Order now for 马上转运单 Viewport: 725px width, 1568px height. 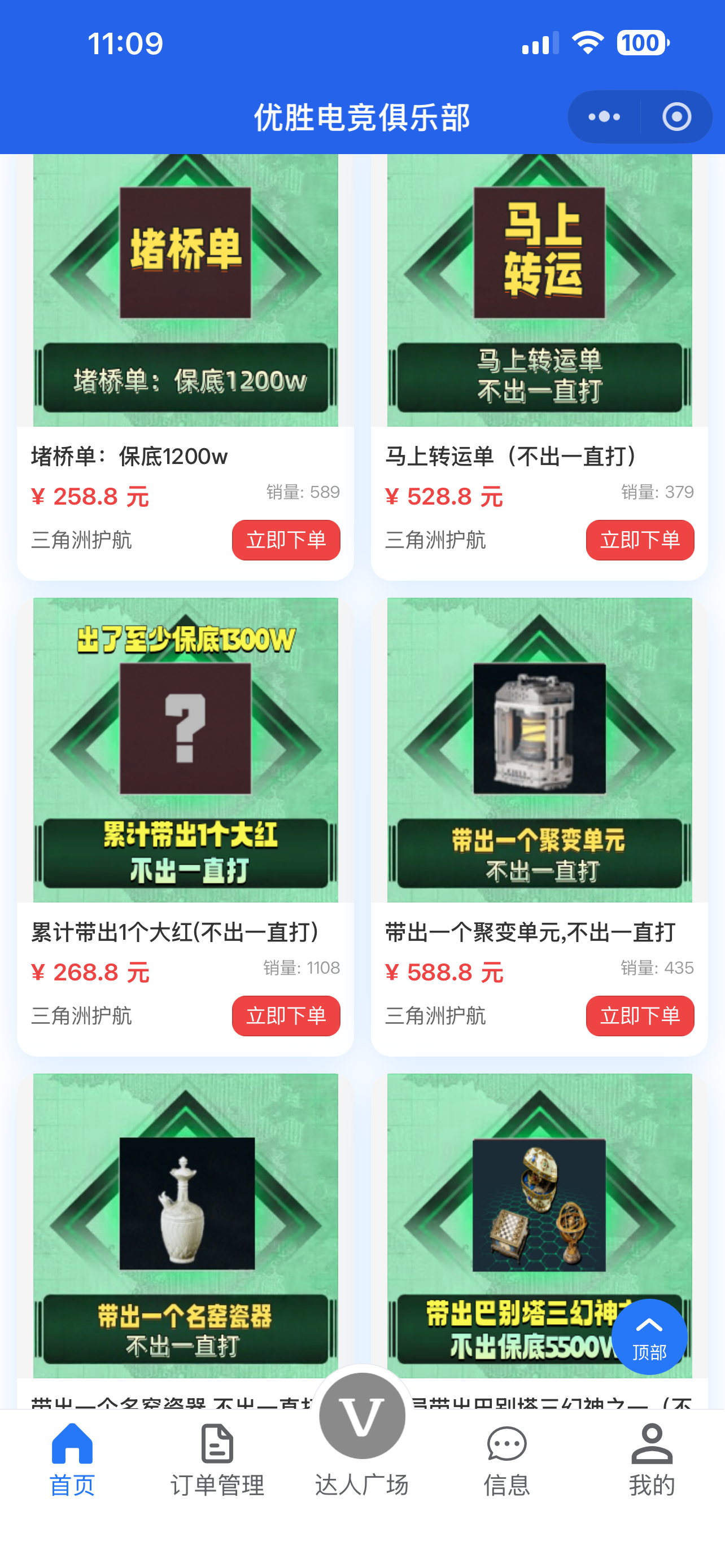639,540
